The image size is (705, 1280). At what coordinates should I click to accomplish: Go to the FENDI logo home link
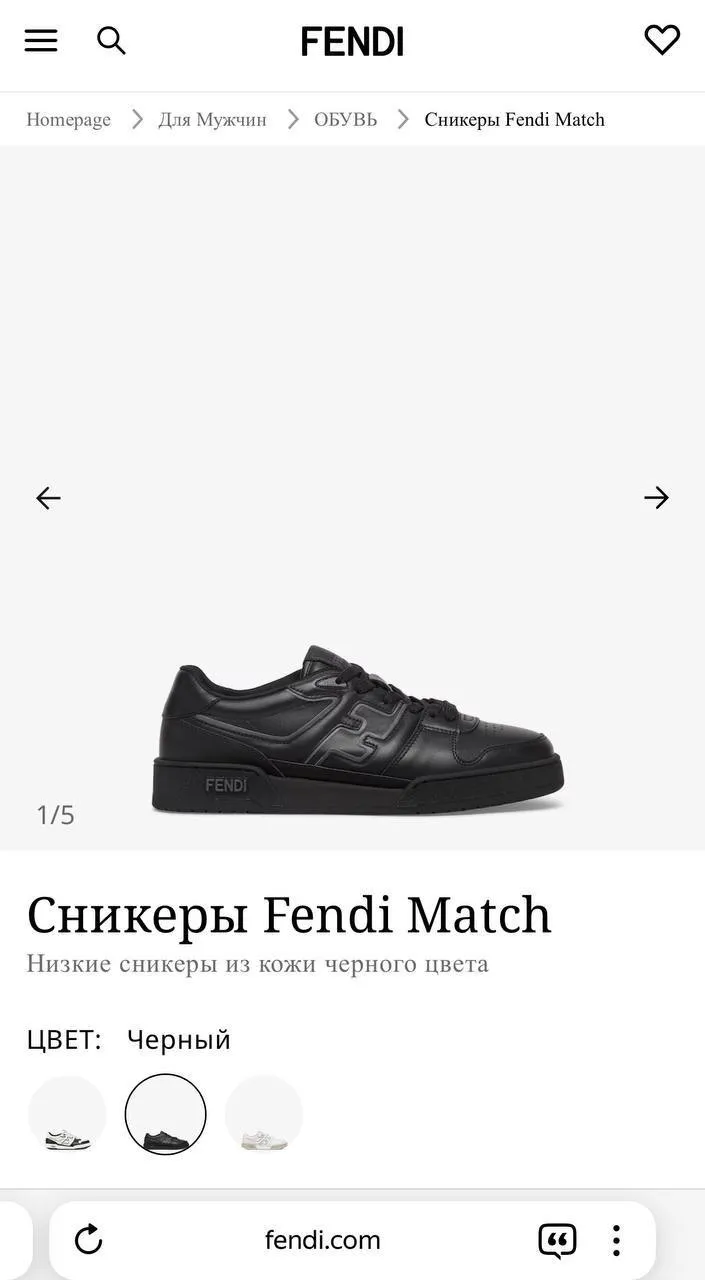352,42
